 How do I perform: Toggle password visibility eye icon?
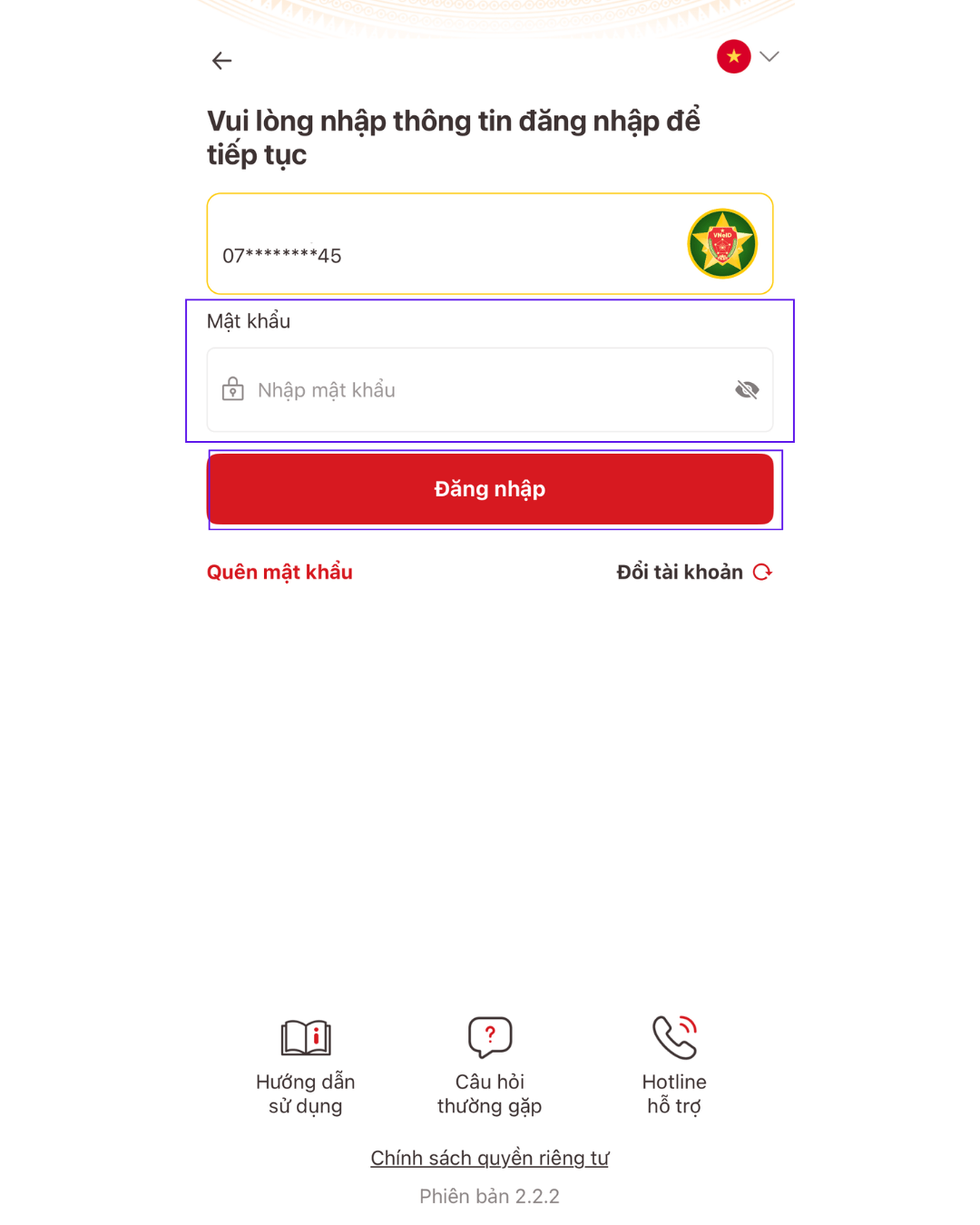pos(747,390)
